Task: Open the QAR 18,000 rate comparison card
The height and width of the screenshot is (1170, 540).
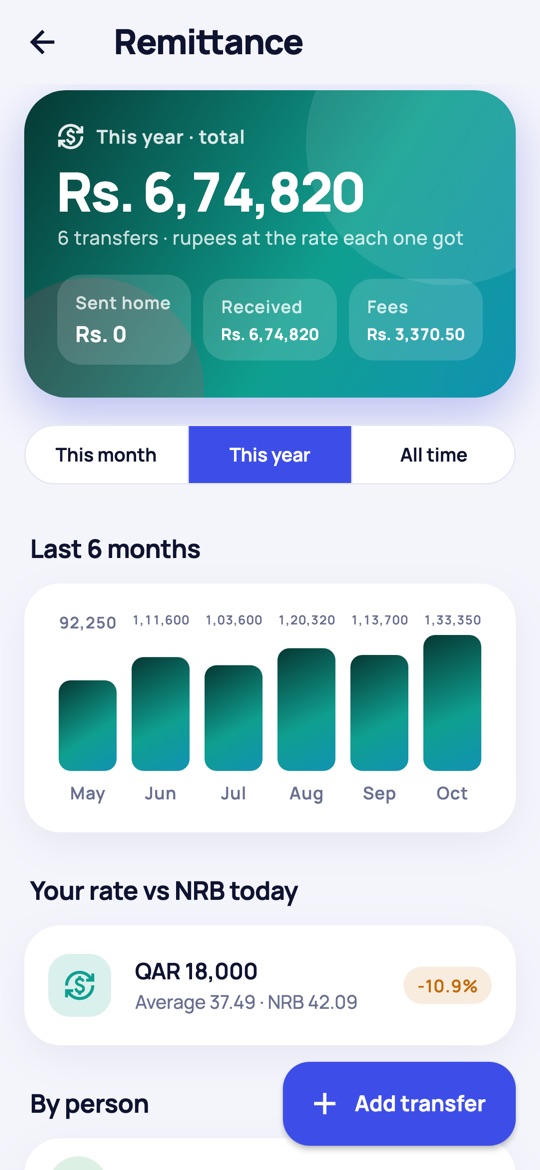Action: point(270,986)
